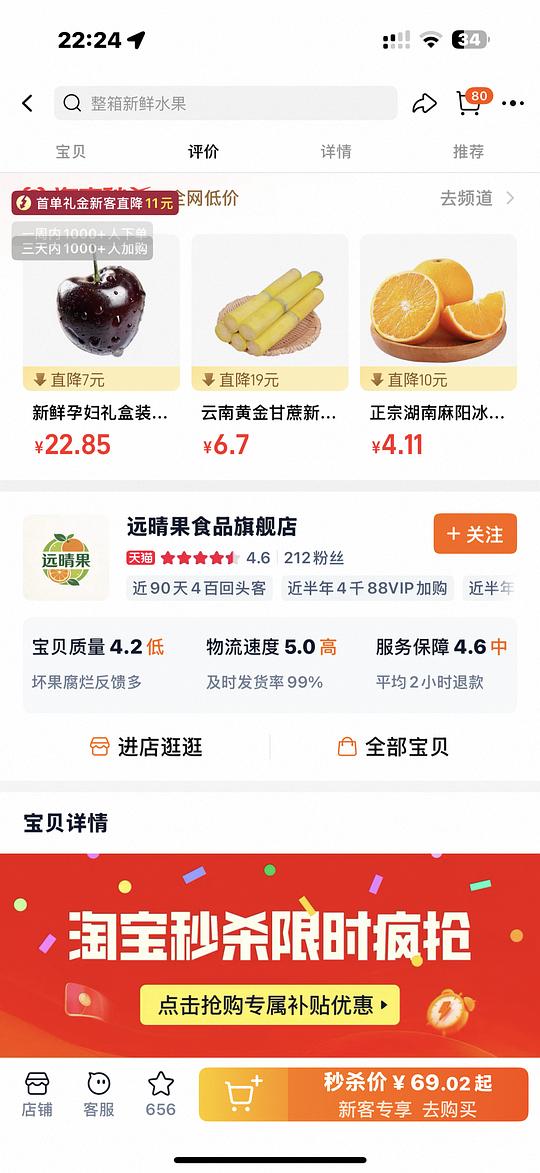This screenshot has height=1173, width=540.
Task: Switch to the 详情 tab
Action: point(336,152)
